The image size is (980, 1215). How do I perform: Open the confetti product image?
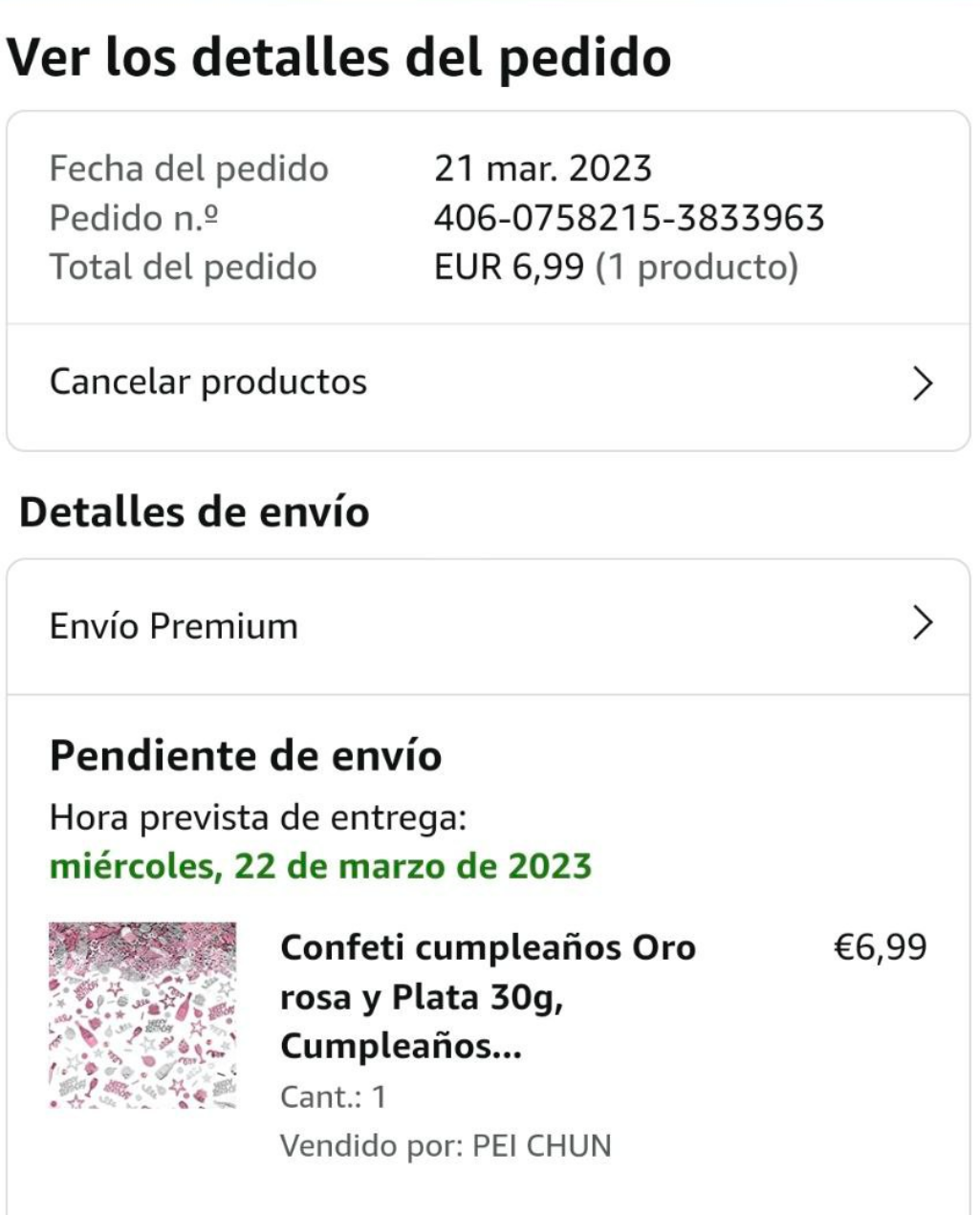142,1015
